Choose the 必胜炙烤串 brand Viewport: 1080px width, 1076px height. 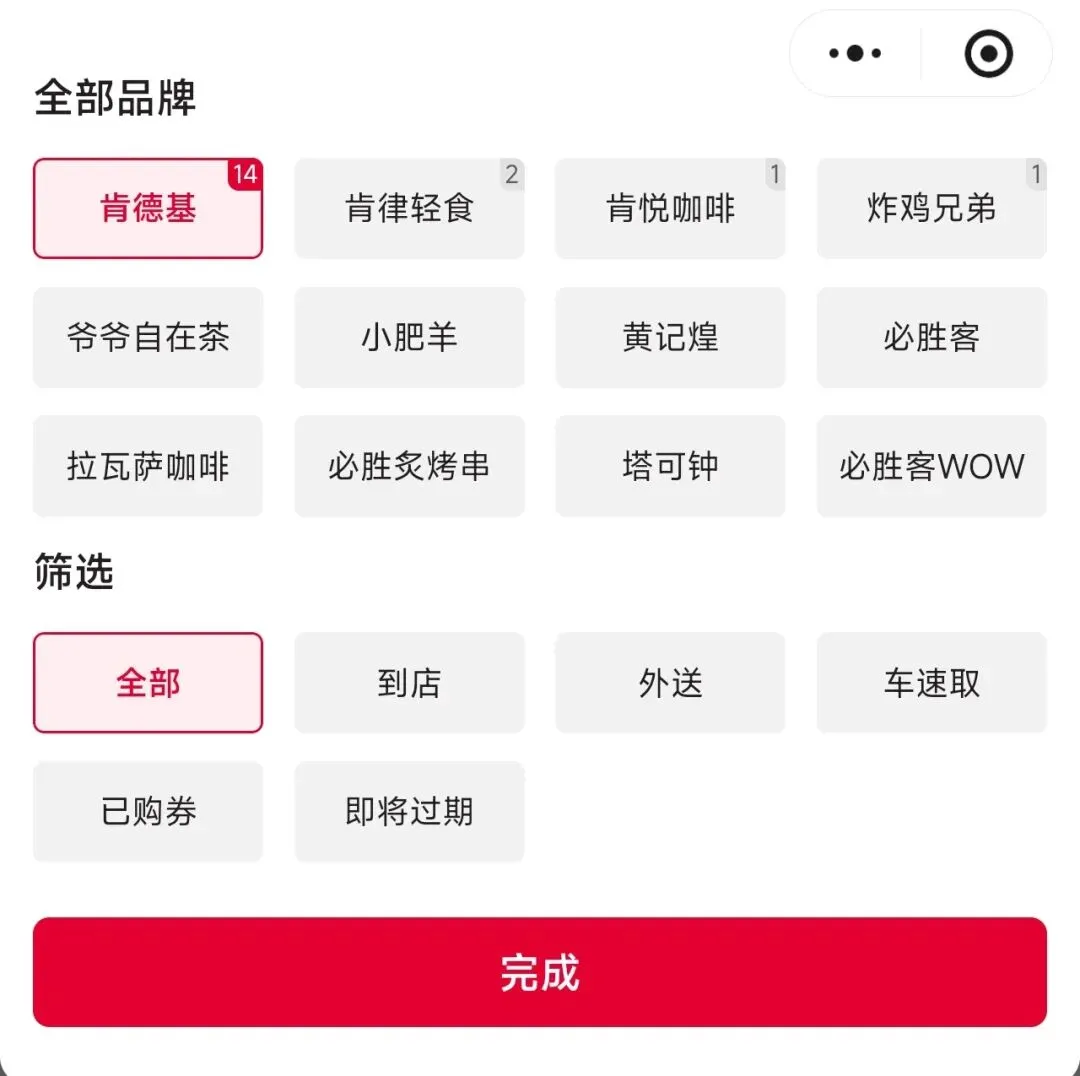409,466
